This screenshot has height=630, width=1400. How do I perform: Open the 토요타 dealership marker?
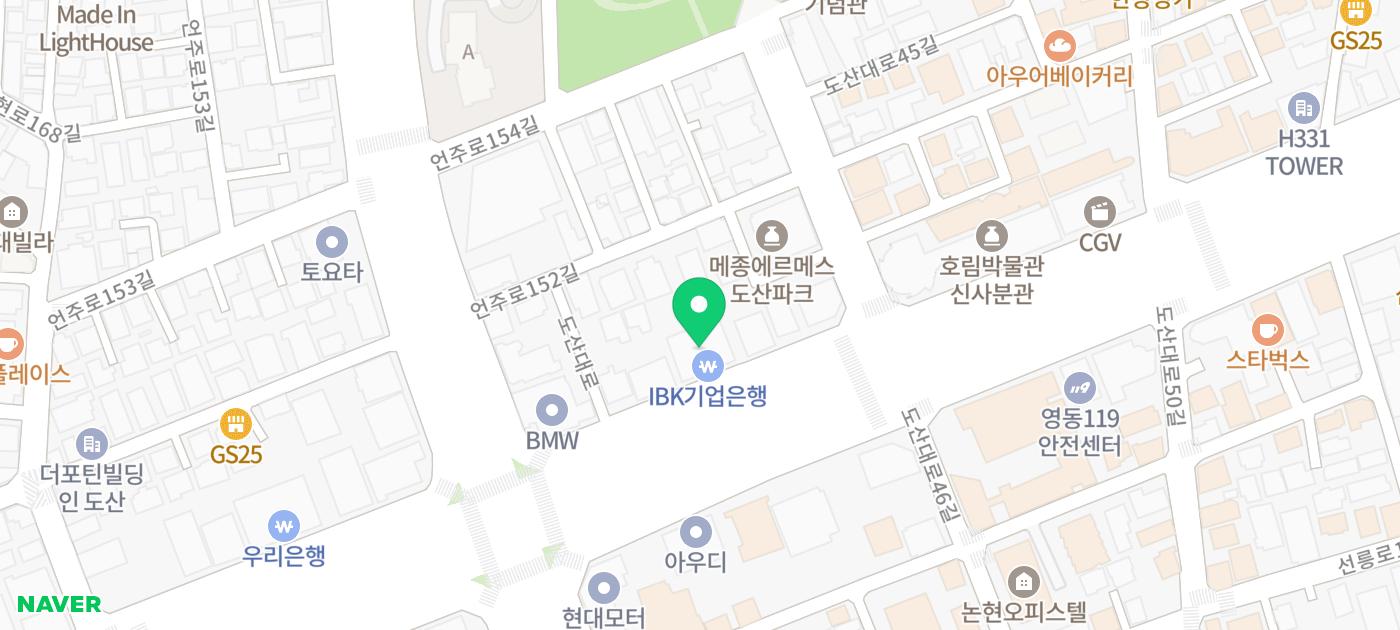click(x=331, y=242)
